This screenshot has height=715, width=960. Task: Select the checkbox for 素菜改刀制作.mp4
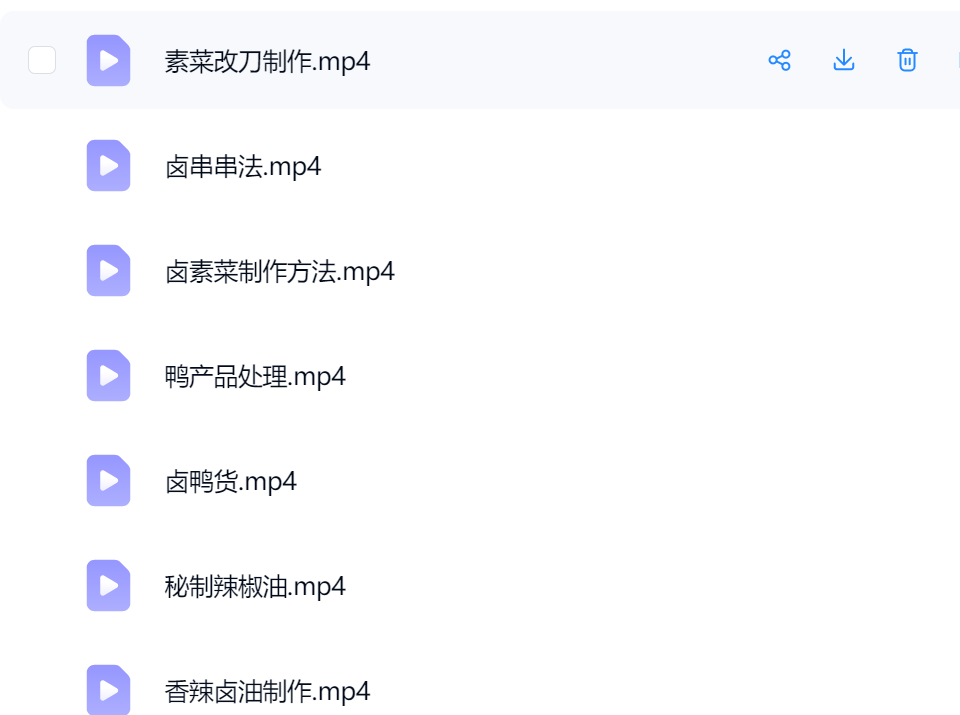tap(42, 61)
